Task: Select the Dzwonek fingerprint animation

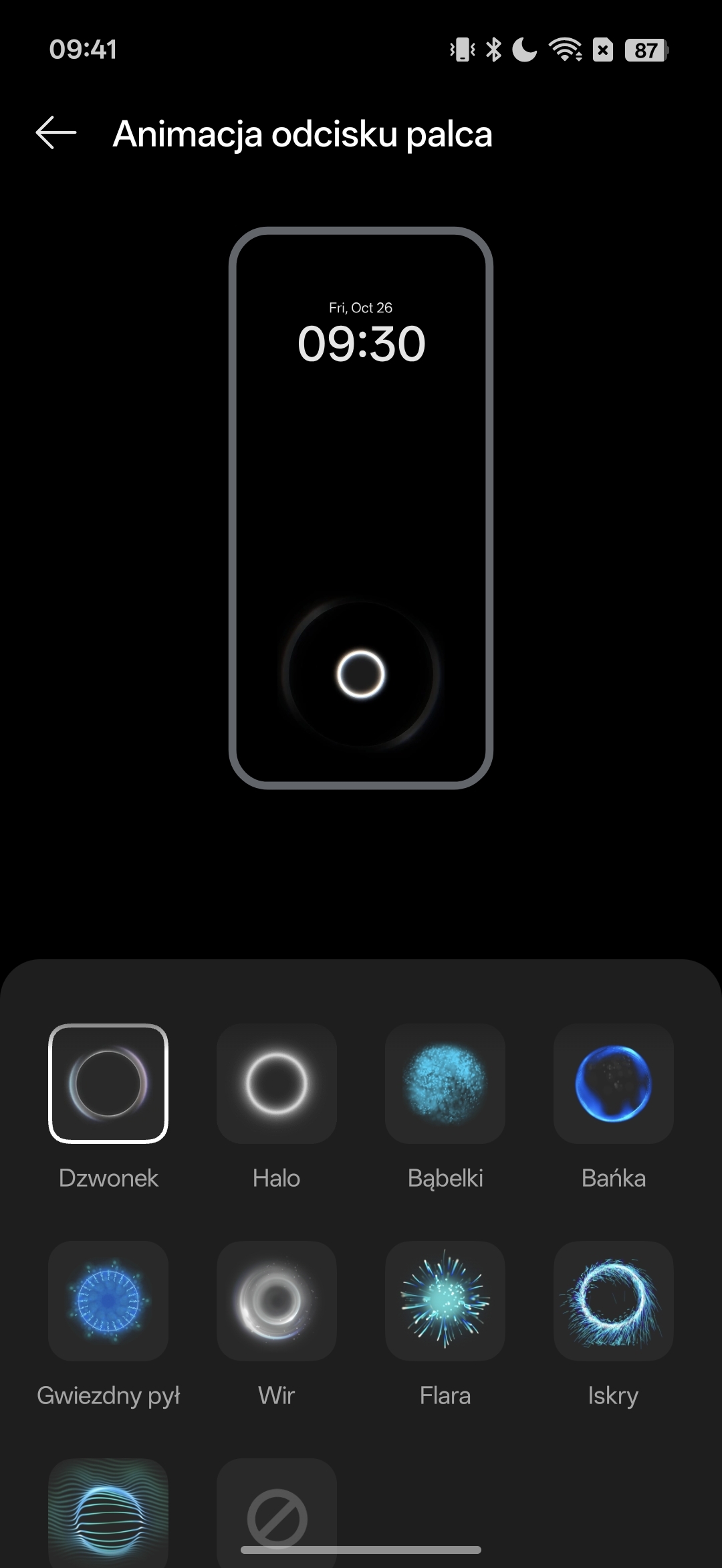Action: pyautogui.click(x=108, y=1084)
